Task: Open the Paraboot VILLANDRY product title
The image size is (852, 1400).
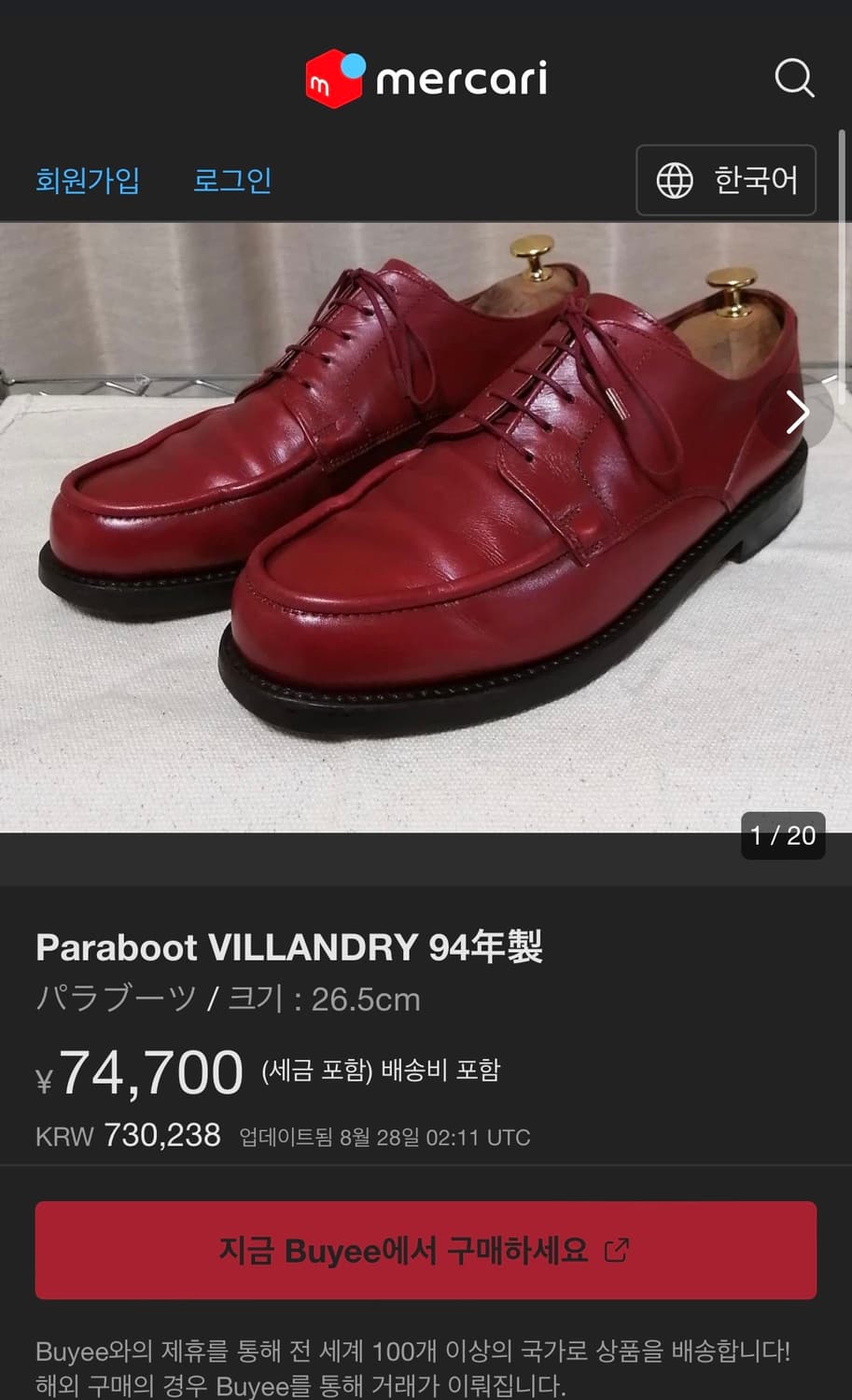Action: click(290, 945)
